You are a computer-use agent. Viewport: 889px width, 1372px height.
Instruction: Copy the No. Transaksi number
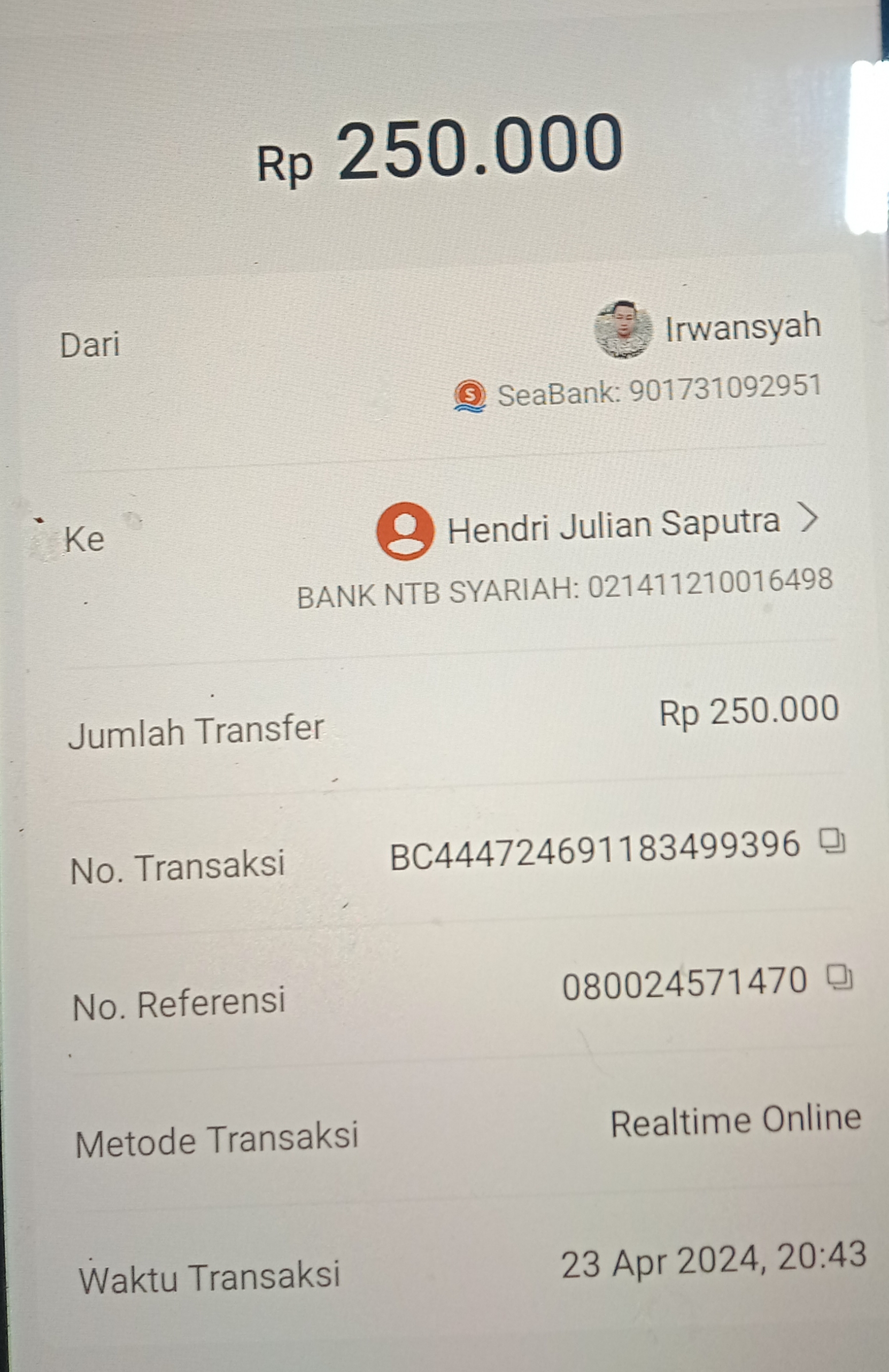pos(832,842)
